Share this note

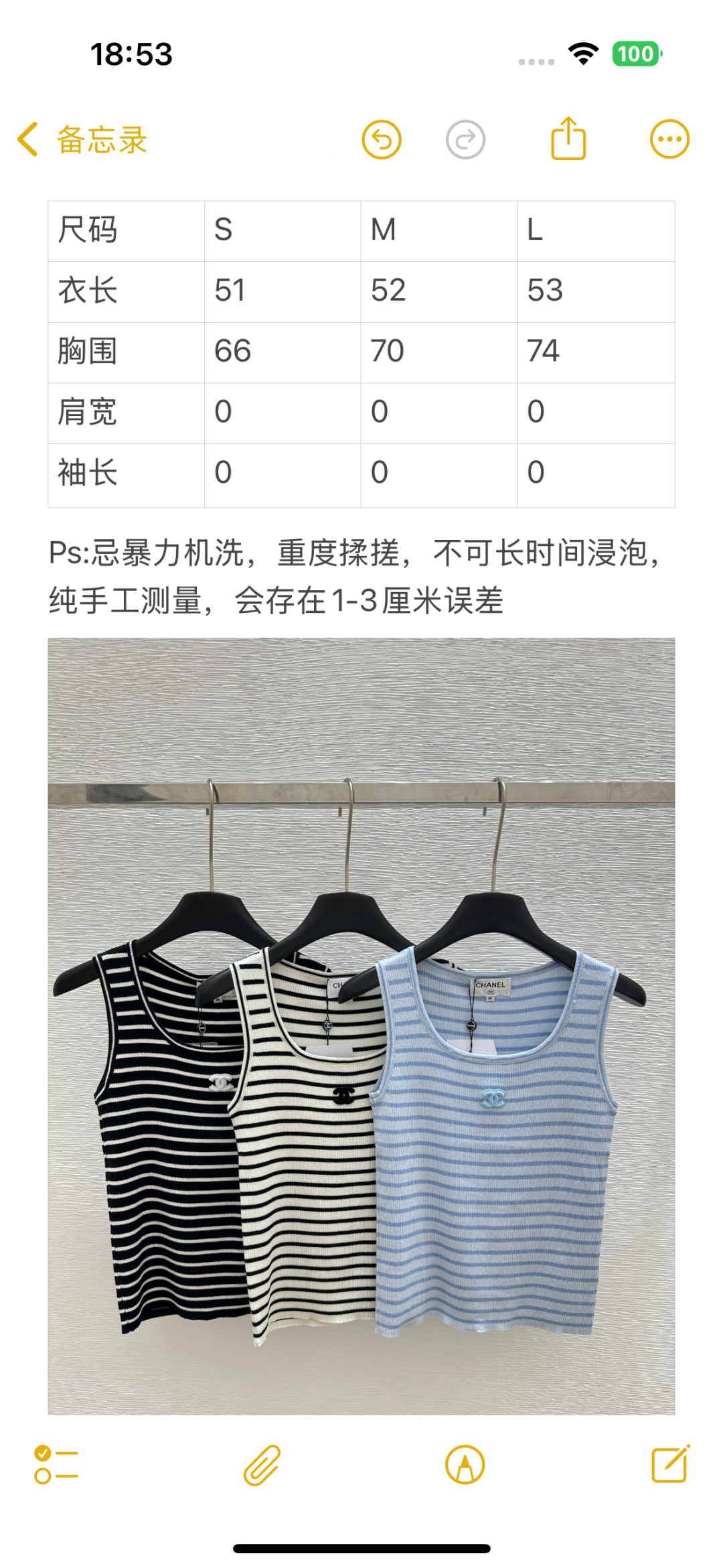[x=568, y=139]
